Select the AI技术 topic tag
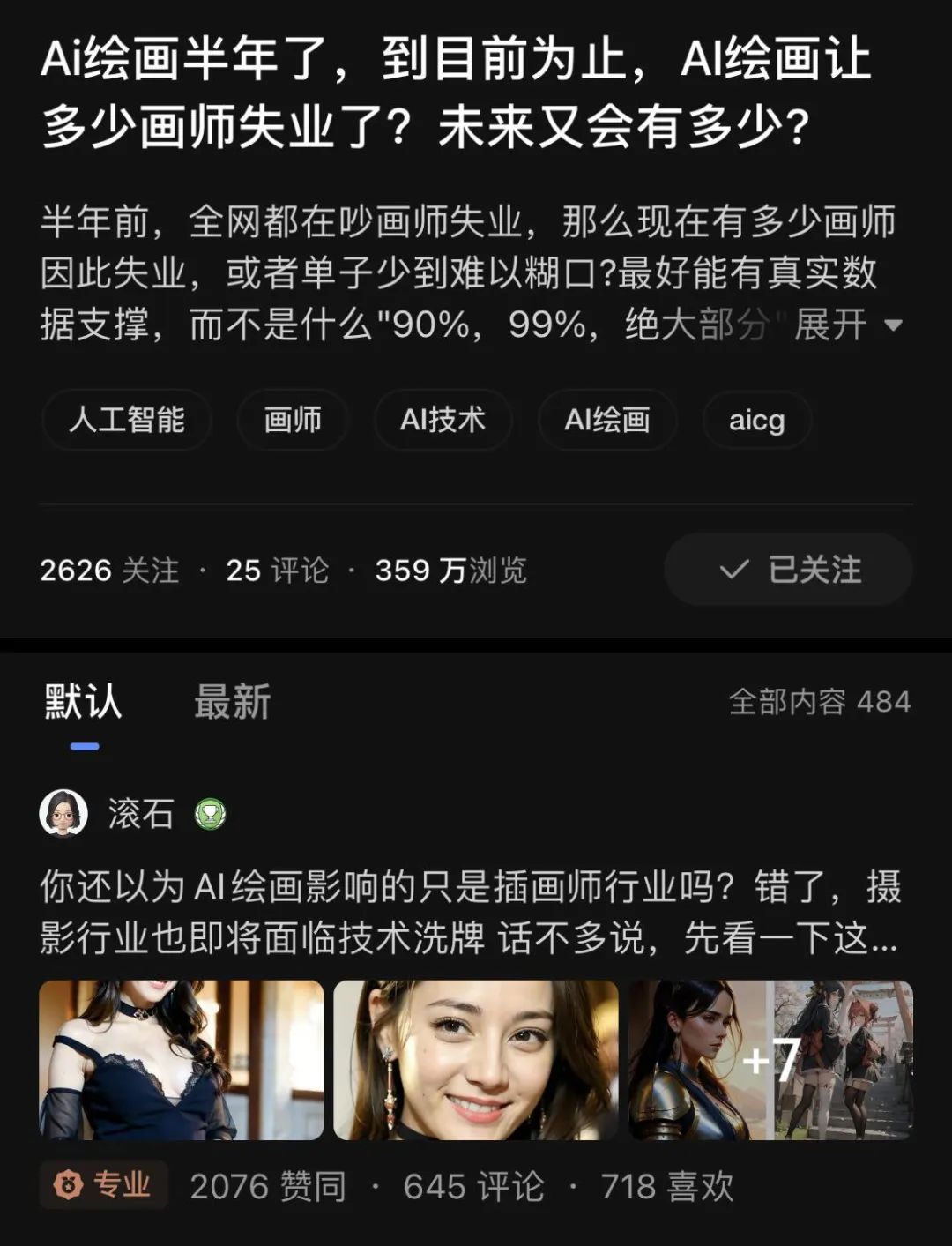The image size is (952, 1246). (x=443, y=422)
